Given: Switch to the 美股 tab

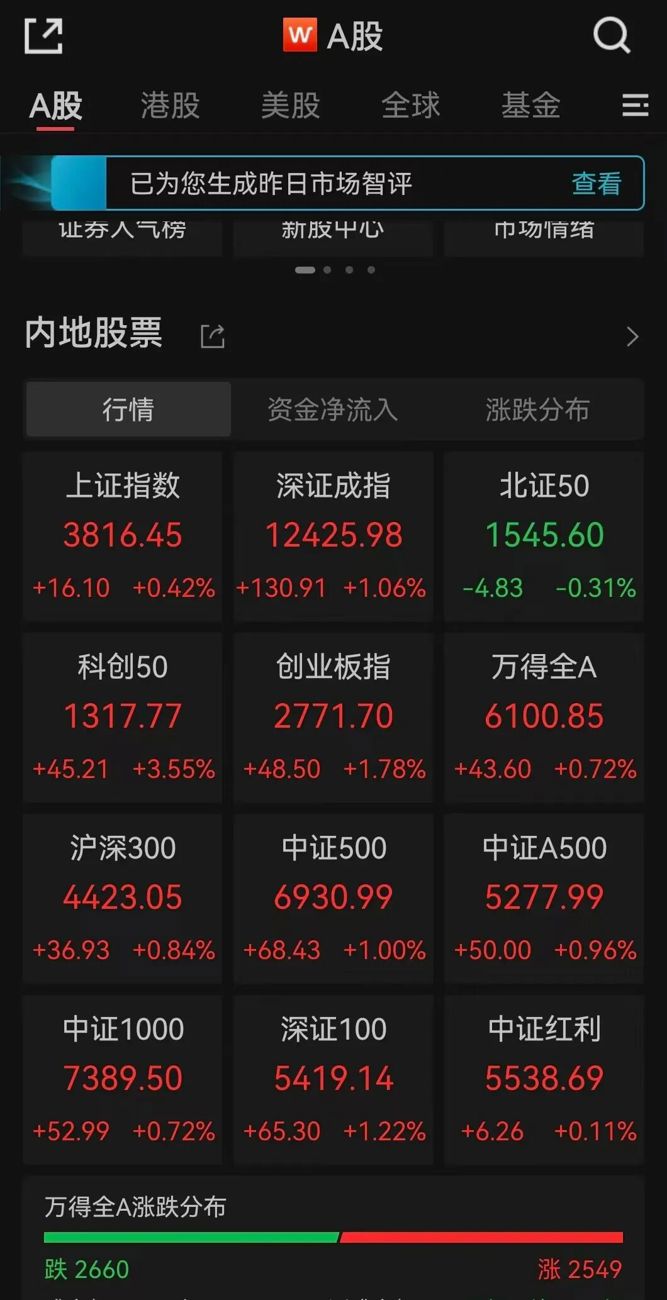Looking at the screenshot, I should pyautogui.click(x=290, y=105).
